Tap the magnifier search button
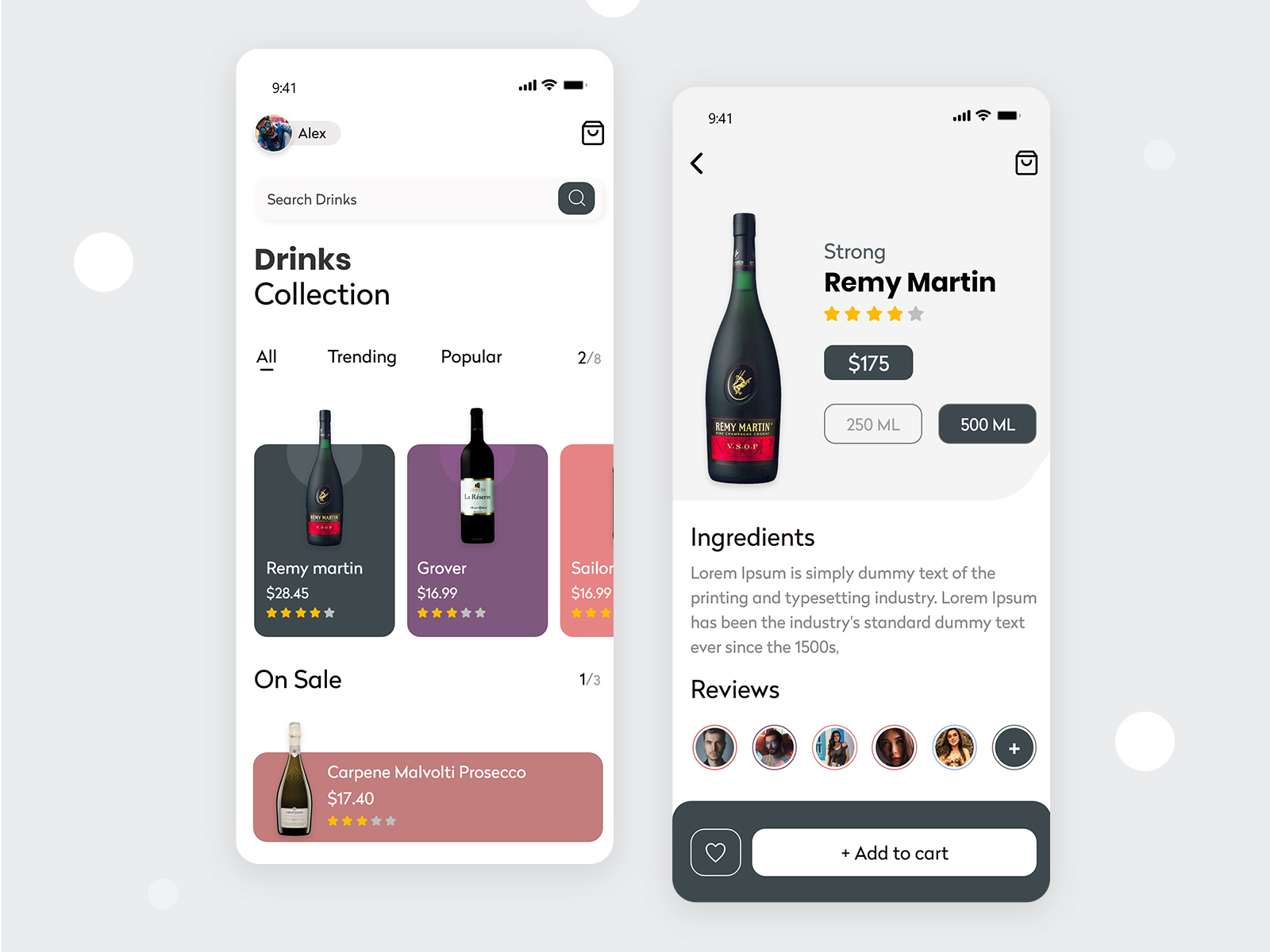1270x952 pixels. [576, 198]
